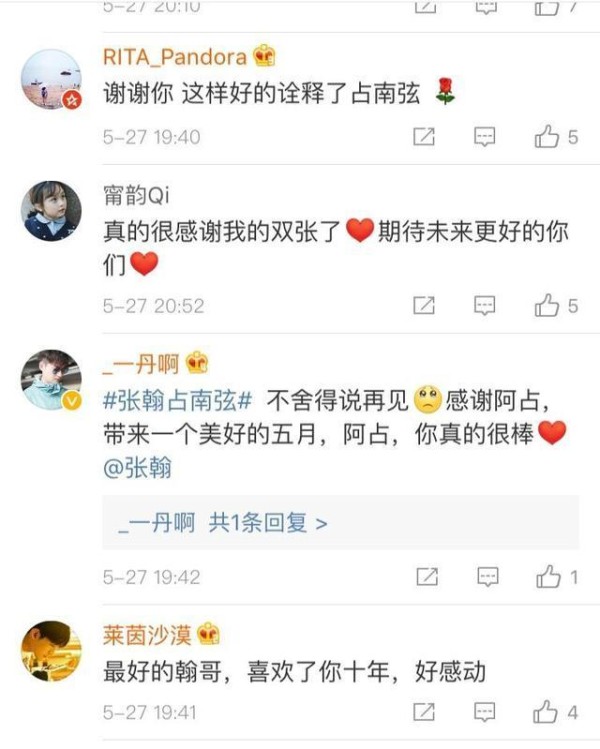This screenshot has width=600, height=749.
Task: Open 甯韵Qi's profile avatar
Action: click(51, 210)
